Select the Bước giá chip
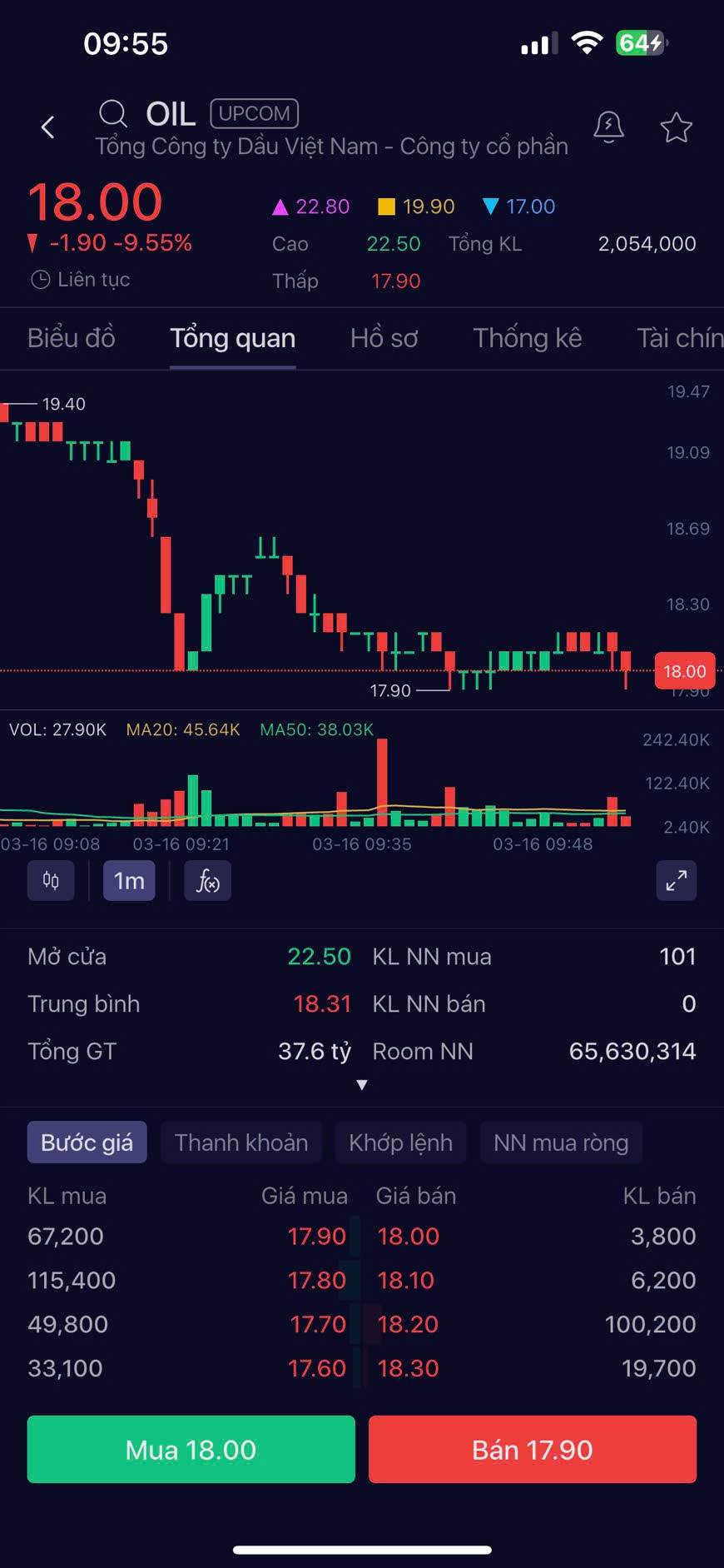 [x=87, y=1142]
